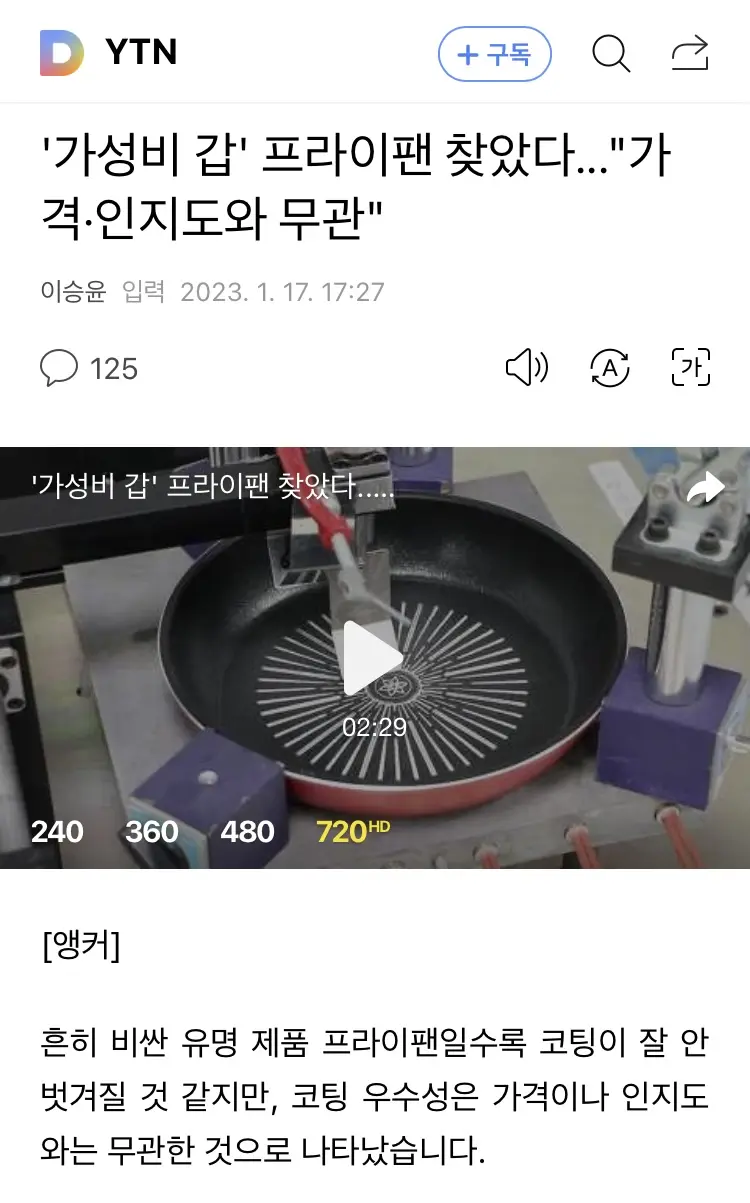Open the translate article icon
This screenshot has width=750, height=1203.
(x=610, y=368)
